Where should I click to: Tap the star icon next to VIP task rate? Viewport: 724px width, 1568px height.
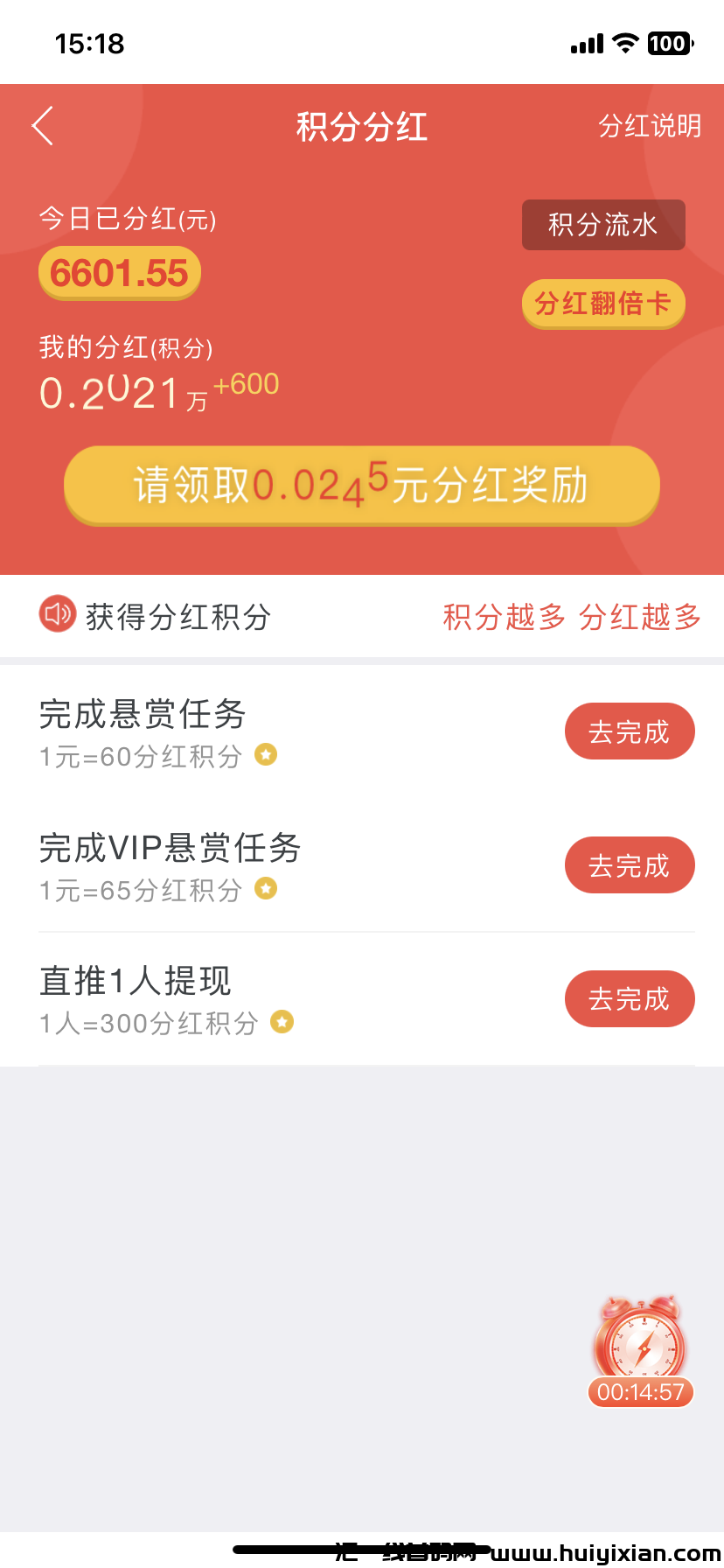pyautogui.click(x=265, y=888)
